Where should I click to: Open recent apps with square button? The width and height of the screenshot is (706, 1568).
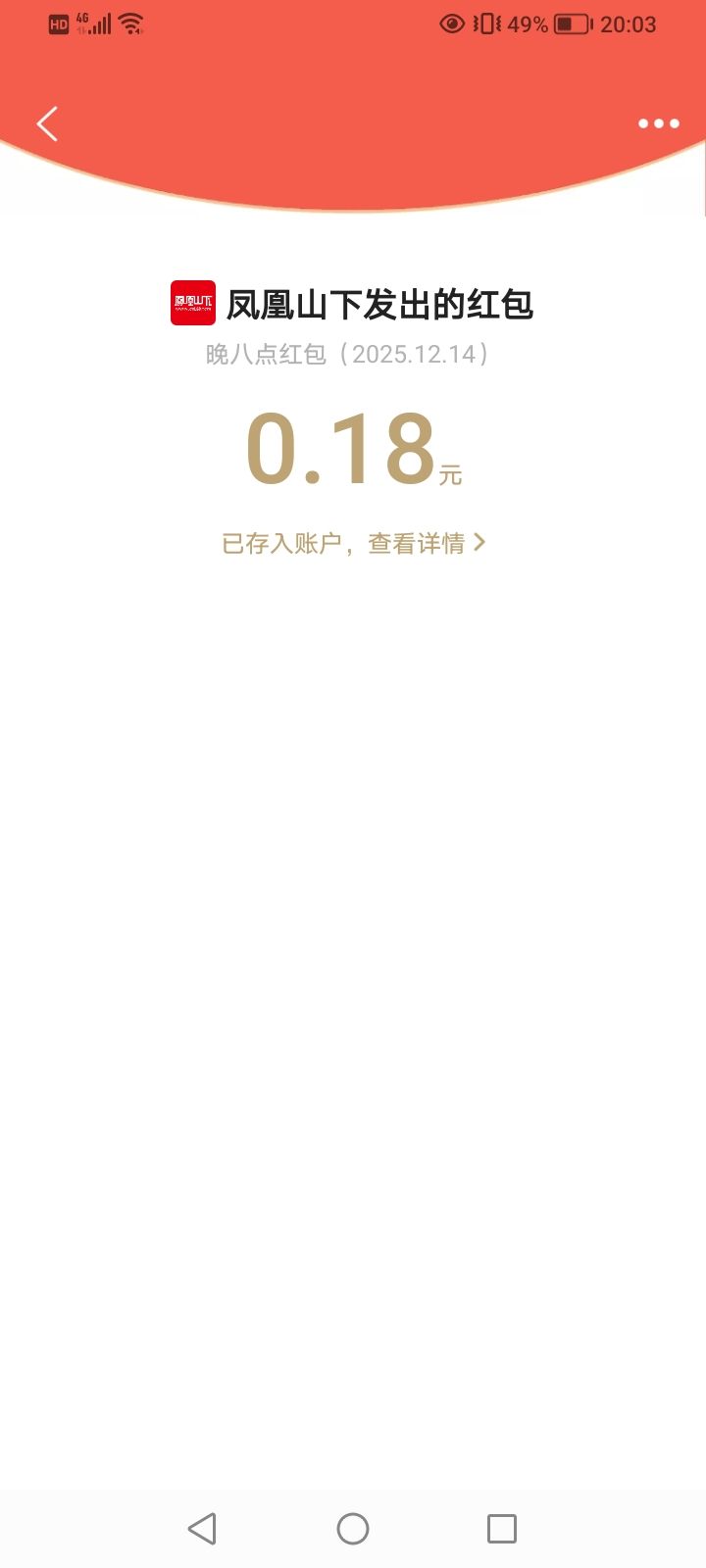coord(502,1529)
